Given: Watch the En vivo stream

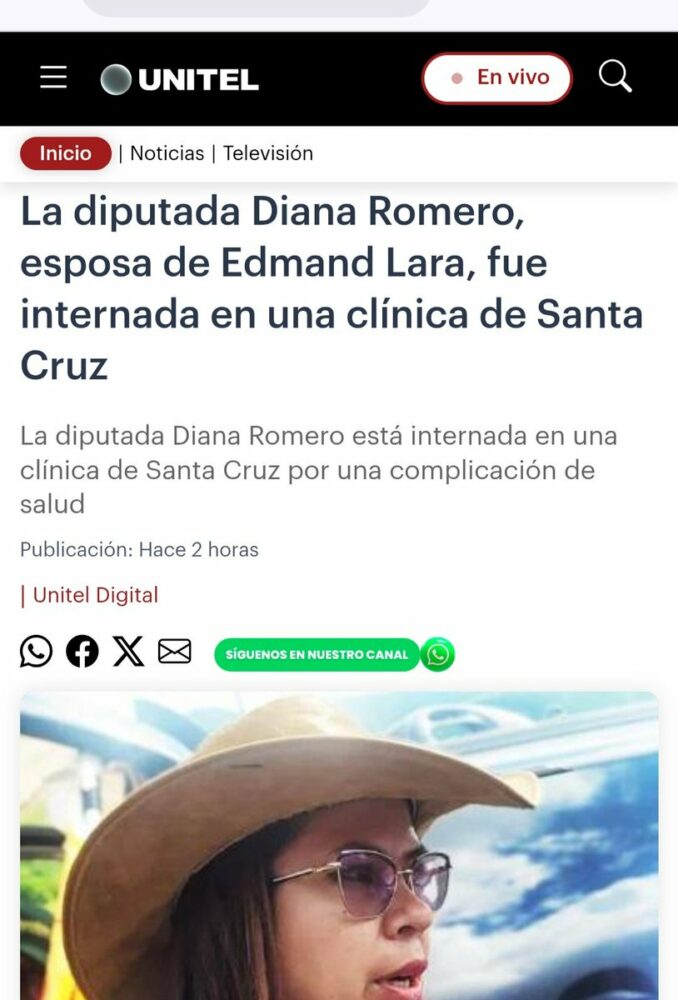Looking at the screenshot, I should point(497,78).
